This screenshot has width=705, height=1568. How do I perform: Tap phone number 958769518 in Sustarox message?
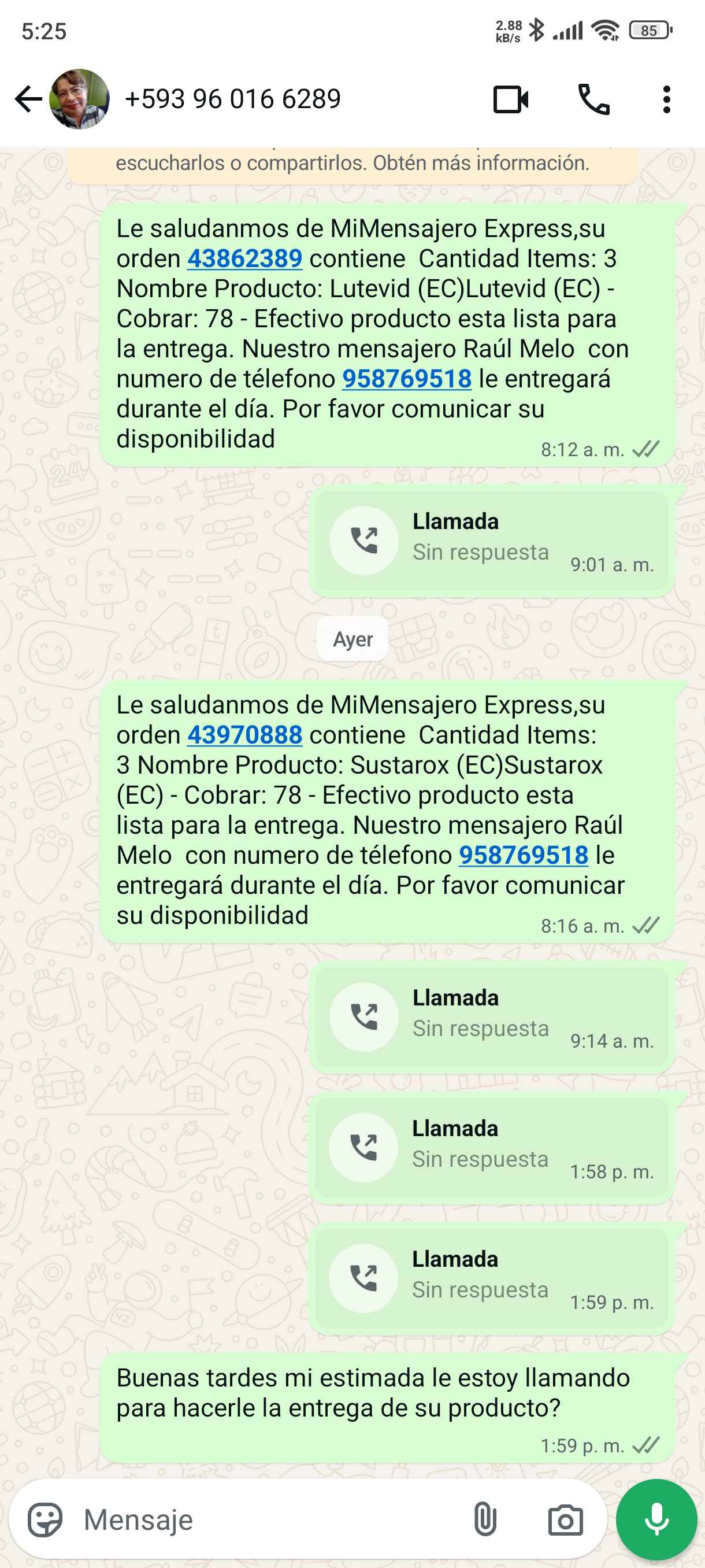(x=523, y=855)
